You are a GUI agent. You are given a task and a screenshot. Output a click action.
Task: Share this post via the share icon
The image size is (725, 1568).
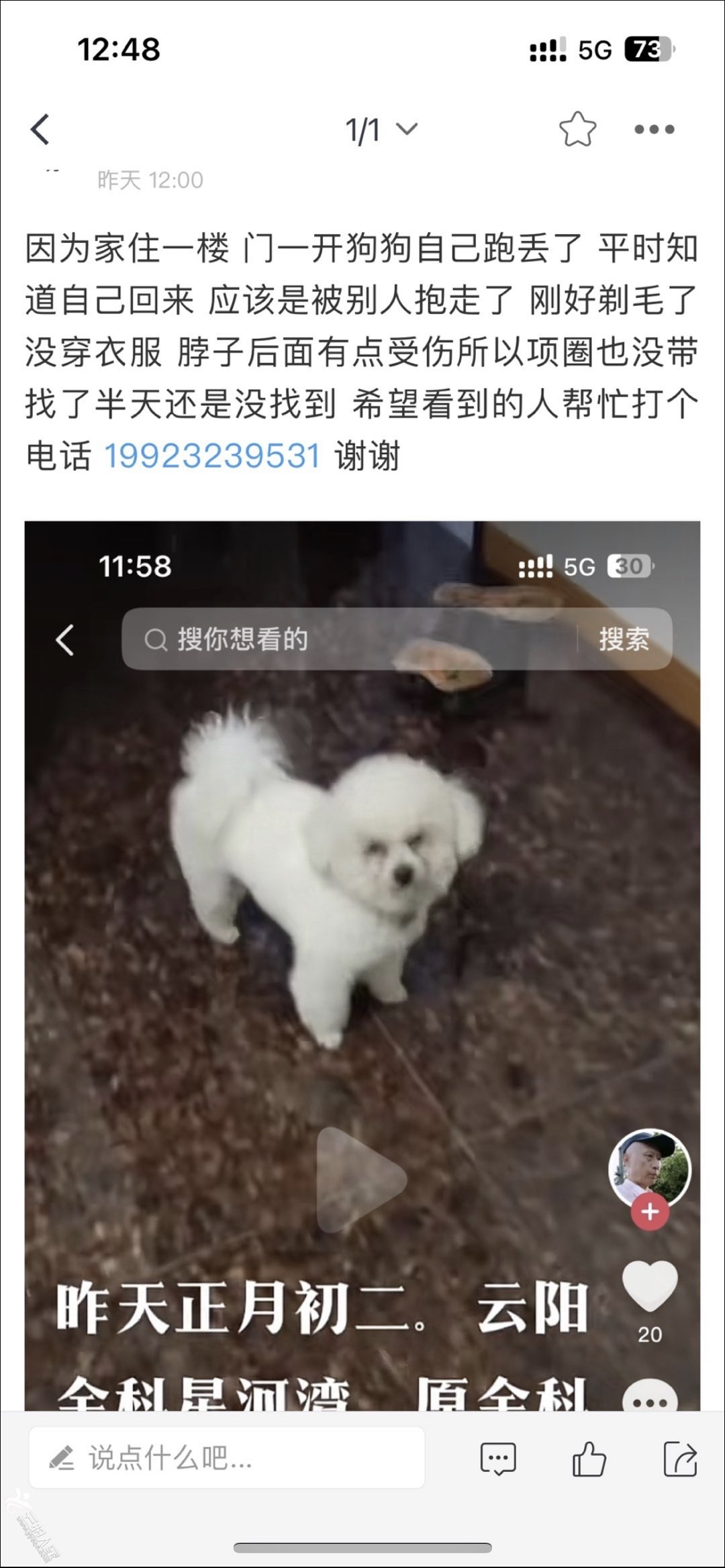click(x=680, y=1459)
